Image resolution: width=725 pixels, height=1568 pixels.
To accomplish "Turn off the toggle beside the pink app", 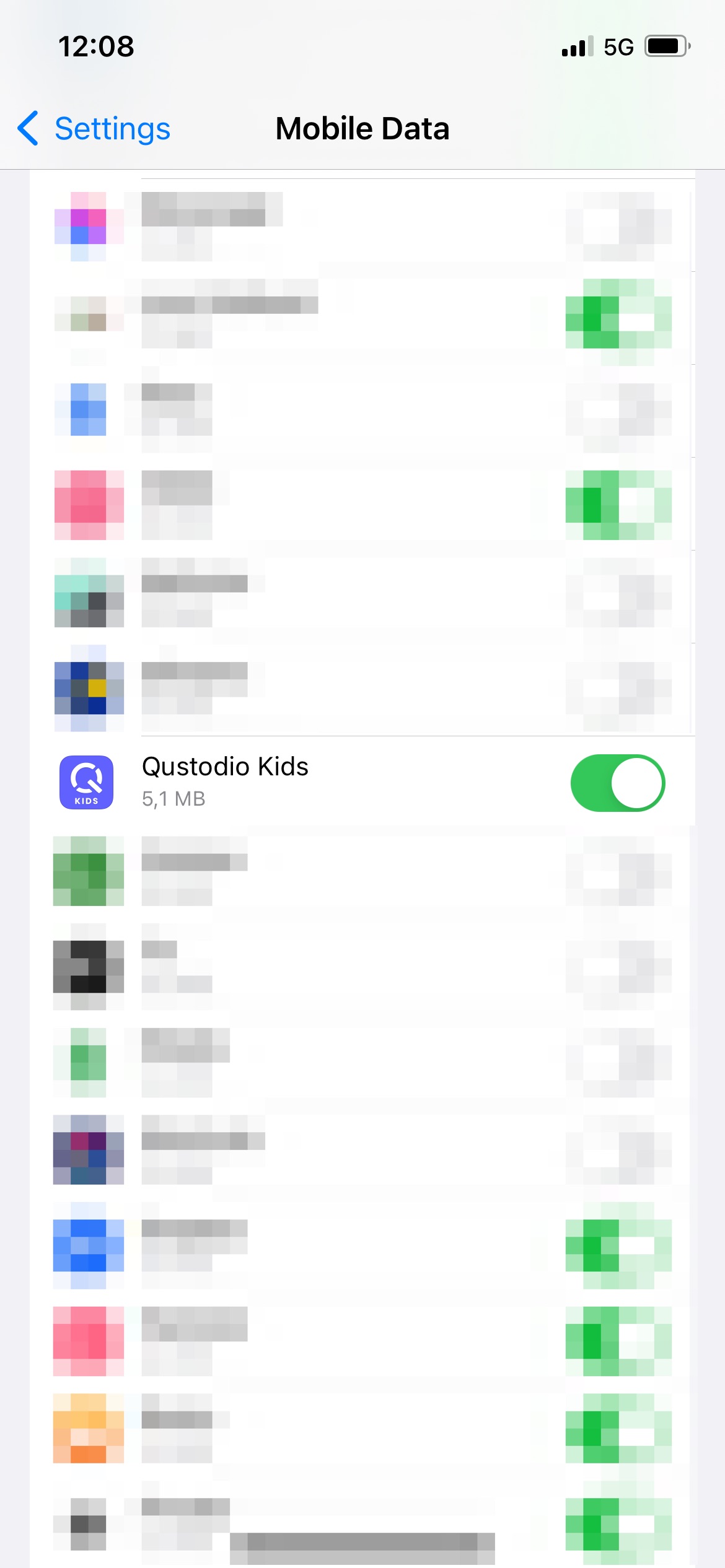I will coord(617,503).
